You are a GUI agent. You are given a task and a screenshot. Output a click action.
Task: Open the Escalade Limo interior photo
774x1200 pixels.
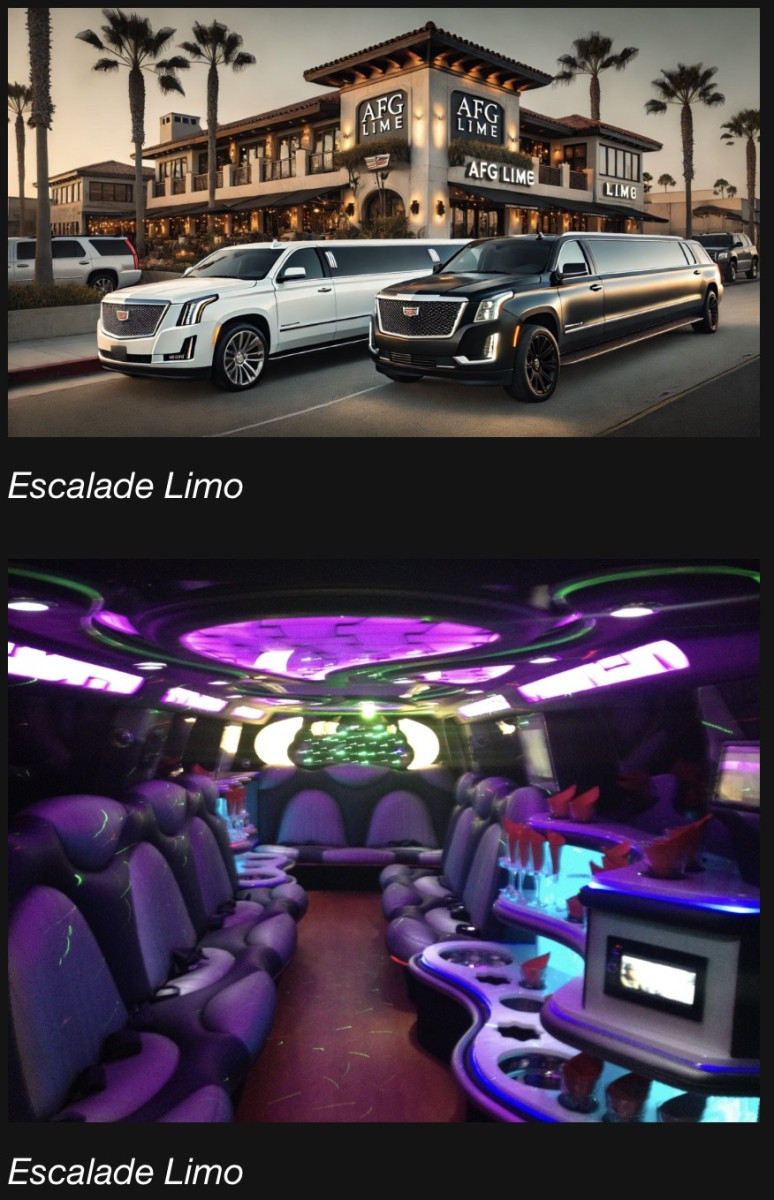click(384, 840)
